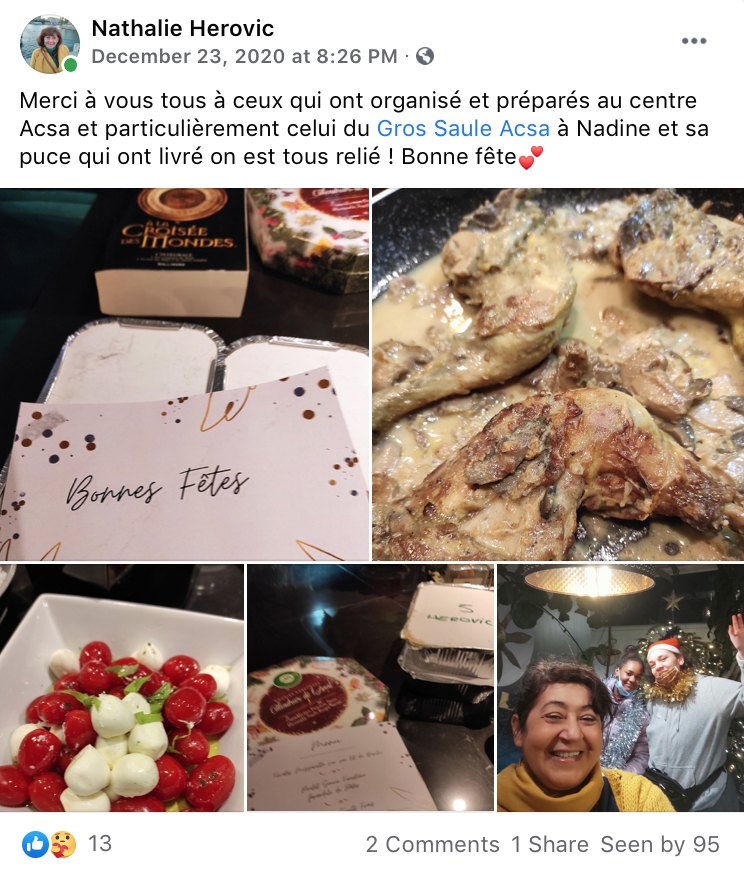Screen dimensions: 744x874
Task: Open Nathalie Herovic's profile picture
Action: click(x=49, y=44)
